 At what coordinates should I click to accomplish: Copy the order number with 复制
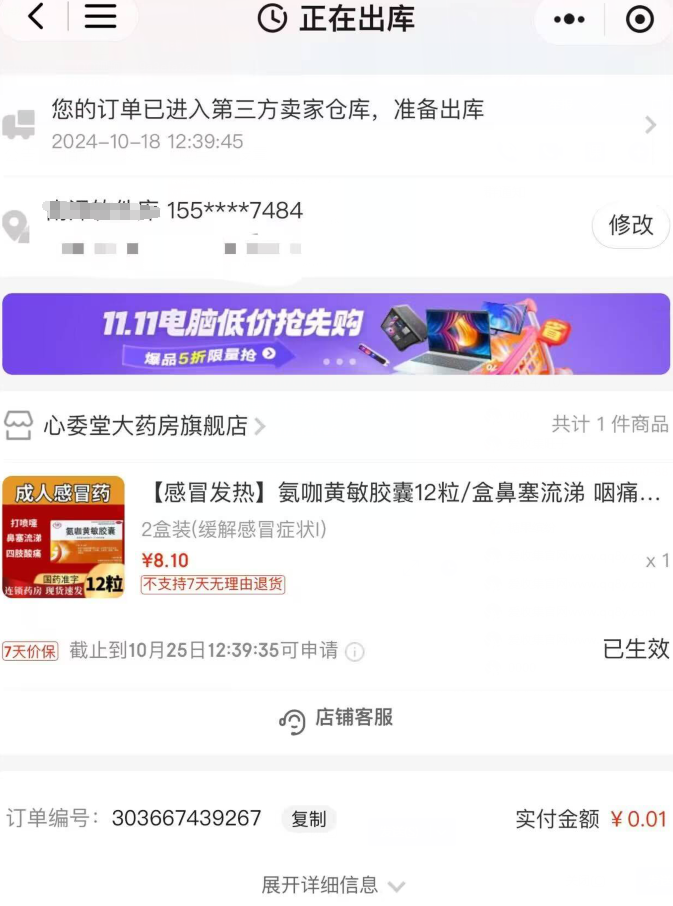click(x=308, y=819)
